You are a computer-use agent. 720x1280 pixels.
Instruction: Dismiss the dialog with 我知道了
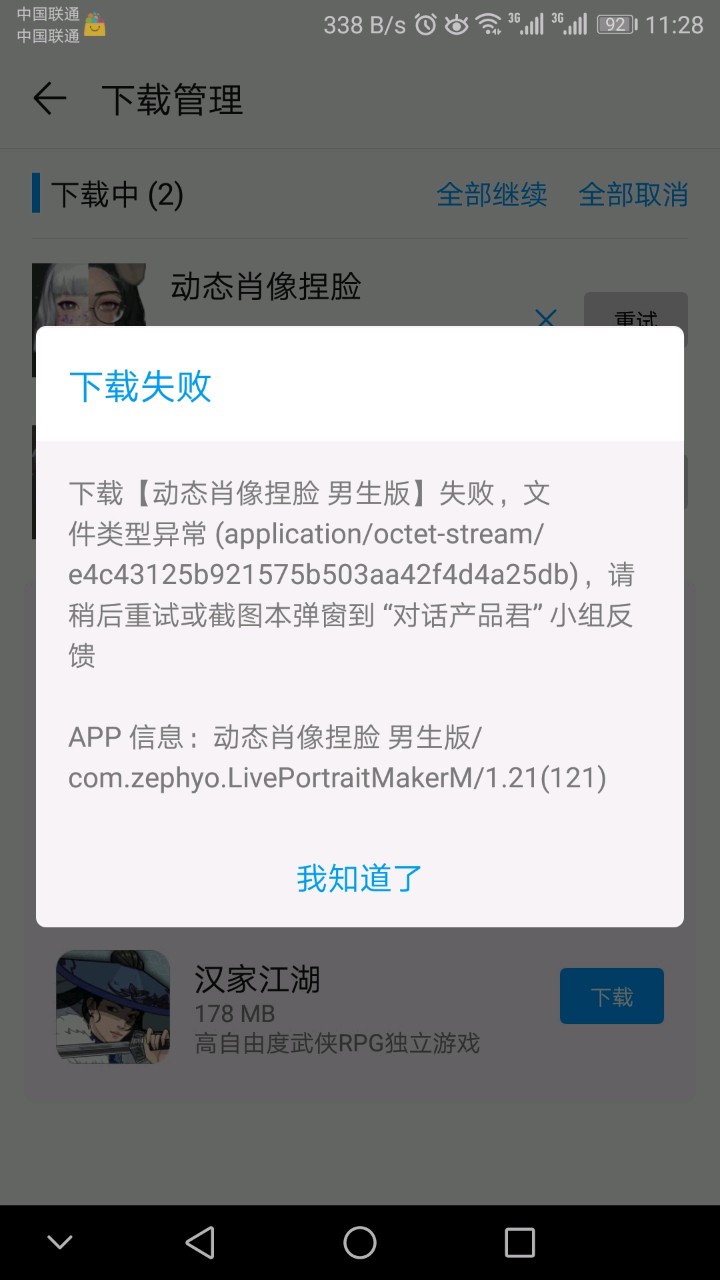pyautogui.click(x=360, y=878)
